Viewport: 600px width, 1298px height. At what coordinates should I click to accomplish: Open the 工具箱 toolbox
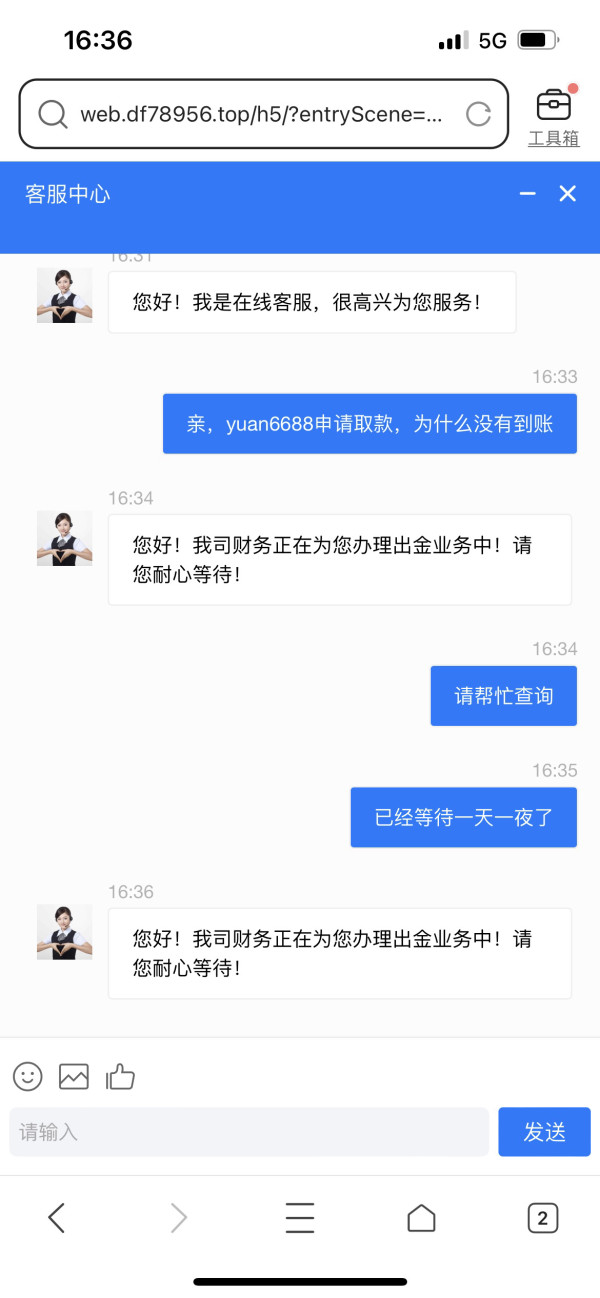pos(554,116)
